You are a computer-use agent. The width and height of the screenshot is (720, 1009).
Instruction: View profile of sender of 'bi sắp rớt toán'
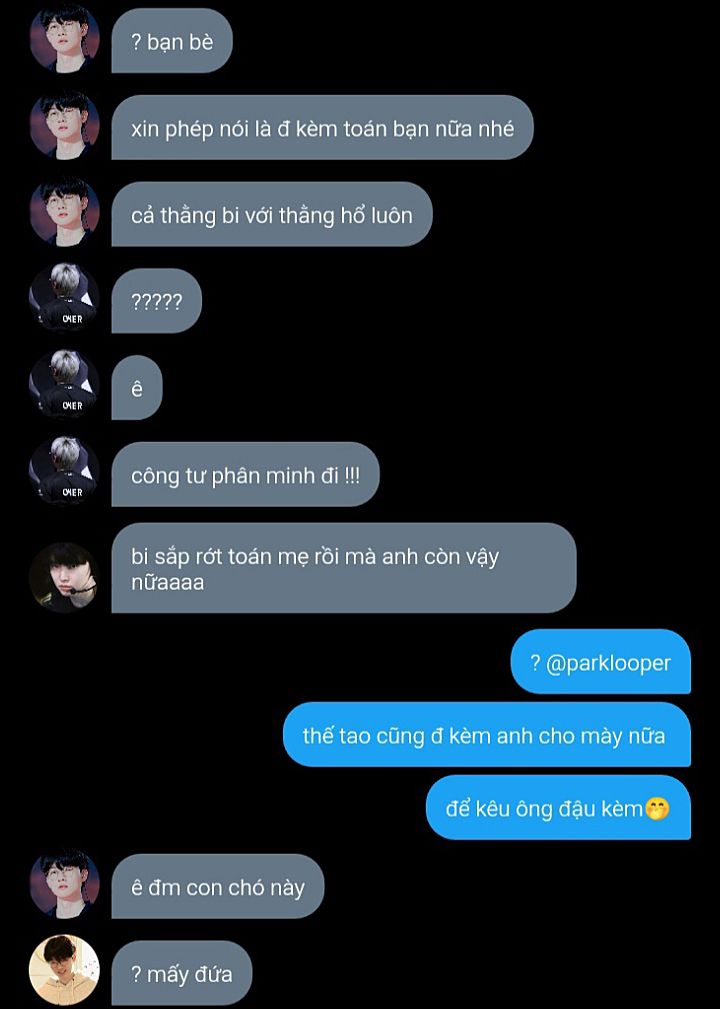64,577
